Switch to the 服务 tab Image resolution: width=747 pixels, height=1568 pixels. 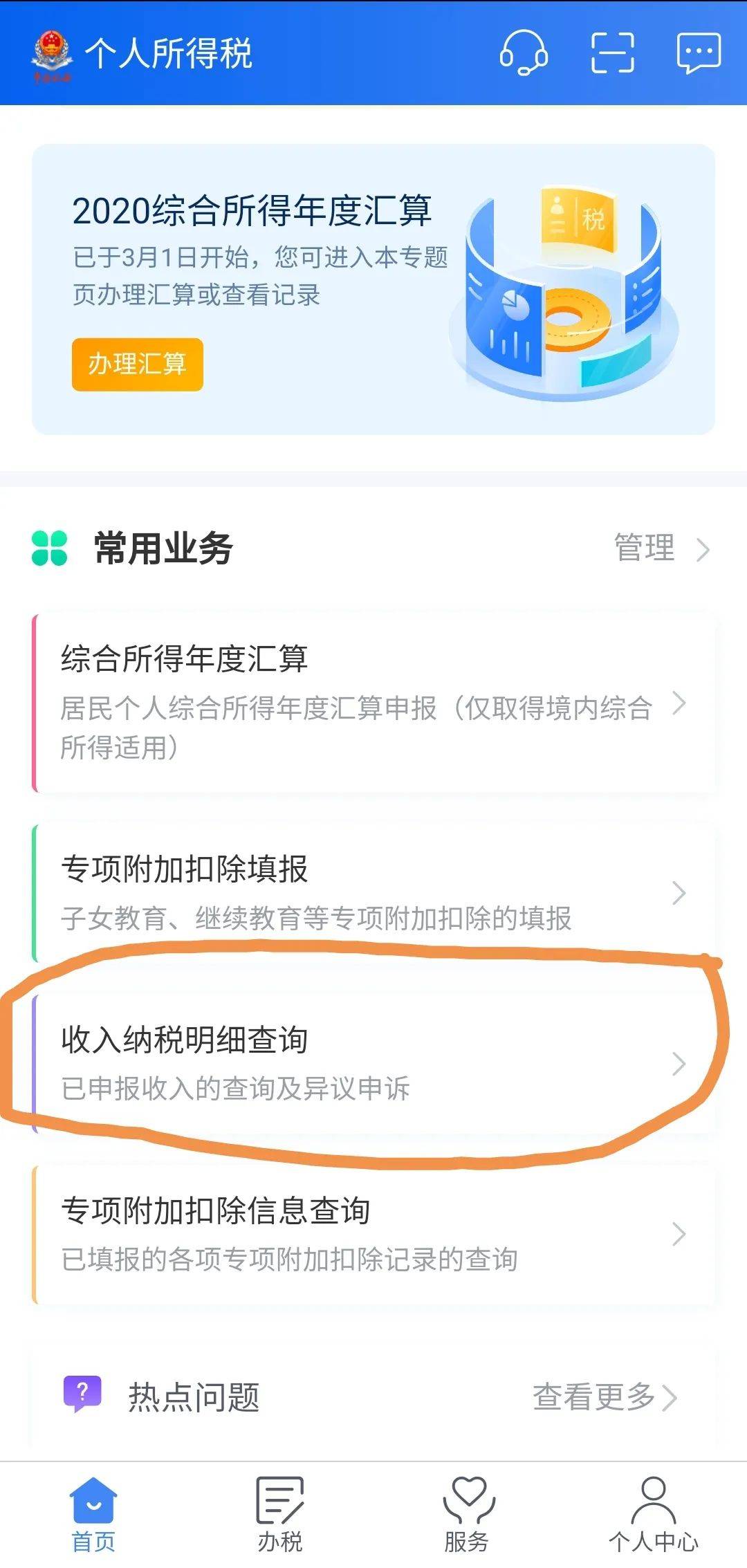[x=467, y=1515]
